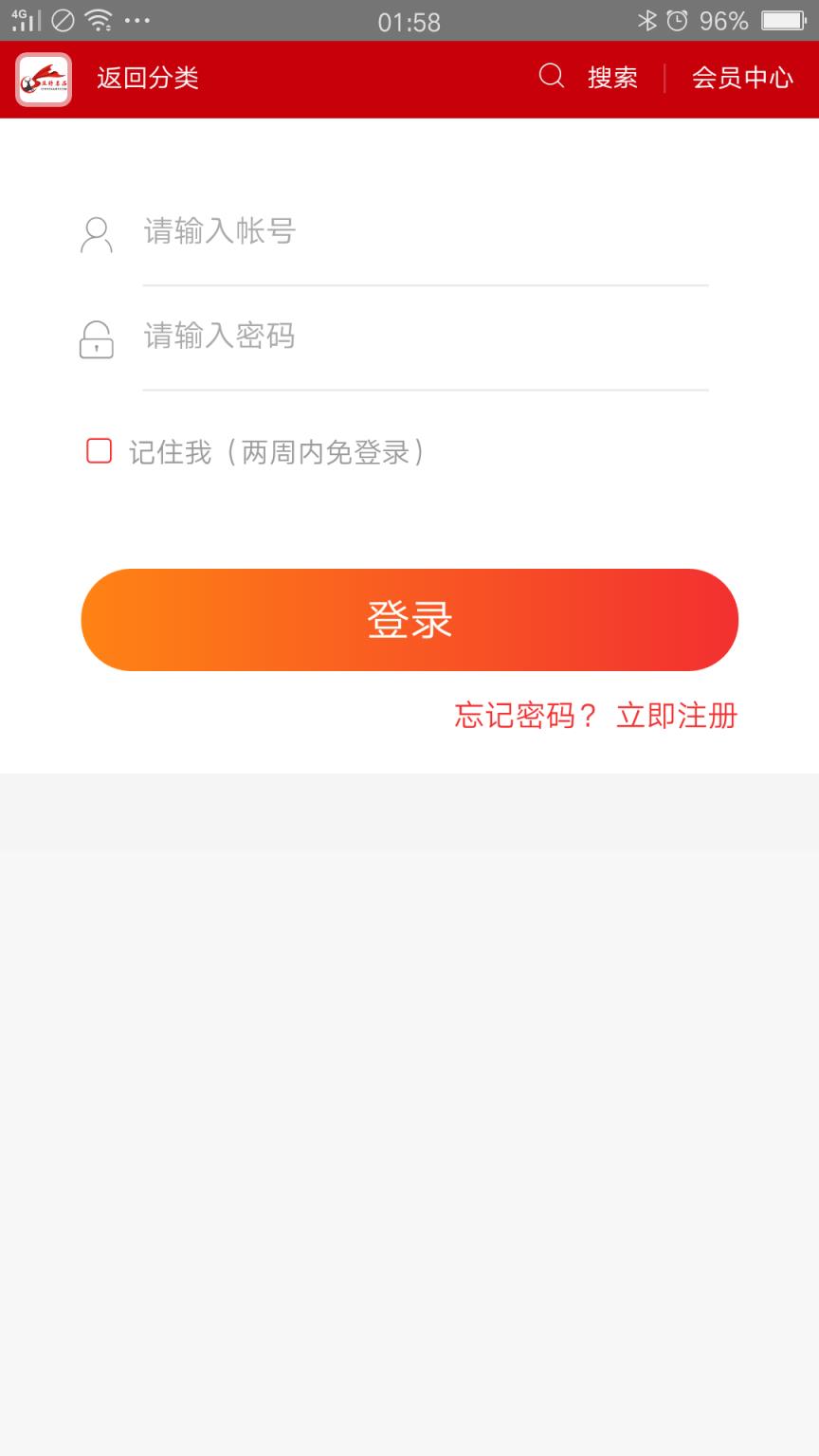The height and width of the screenshot is (1456, 819).
Task: Tap the battery indicator in status bar
Action: point(783,19)
